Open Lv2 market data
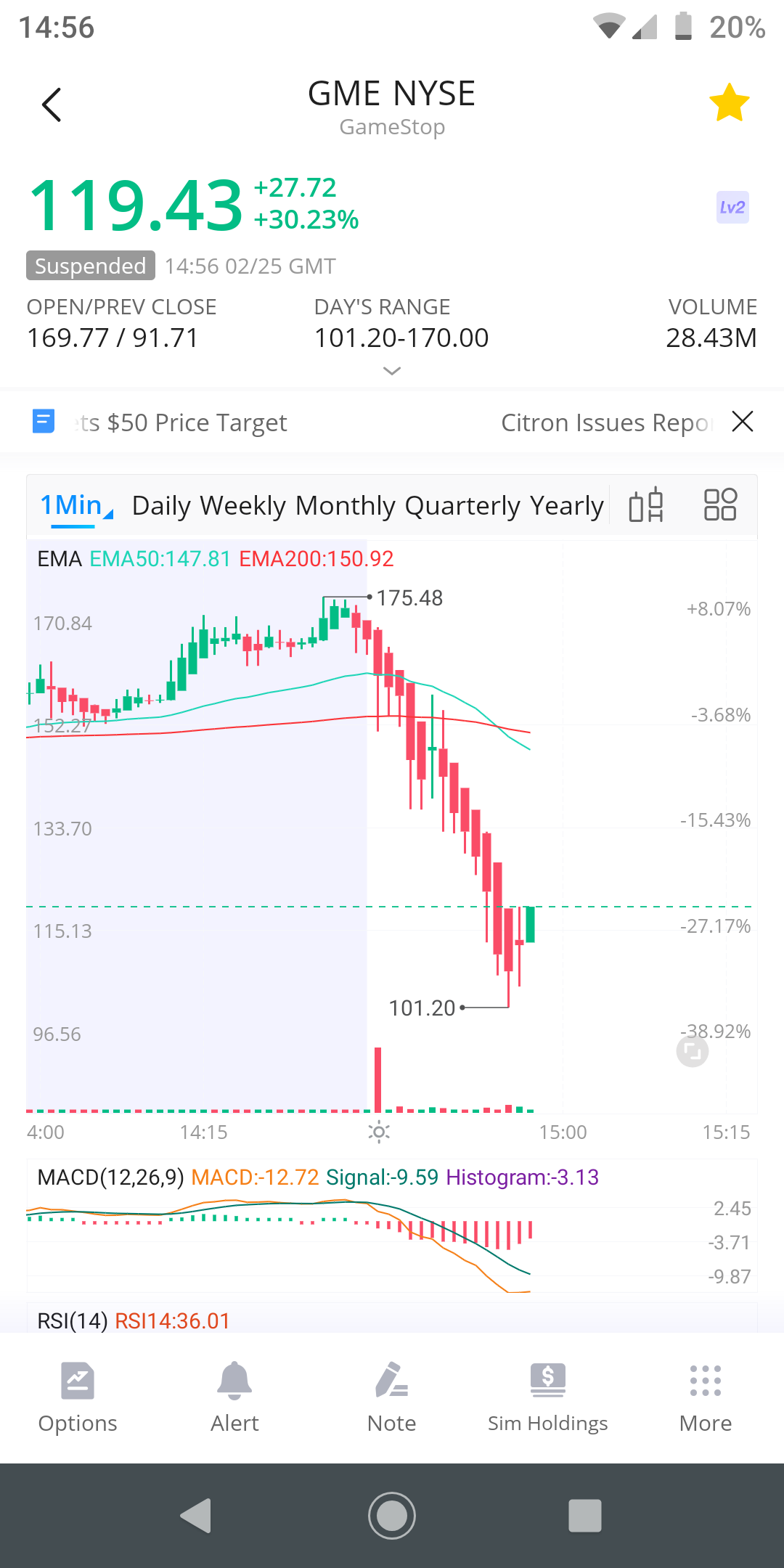Screen dimensions: 784x1568 732,208
